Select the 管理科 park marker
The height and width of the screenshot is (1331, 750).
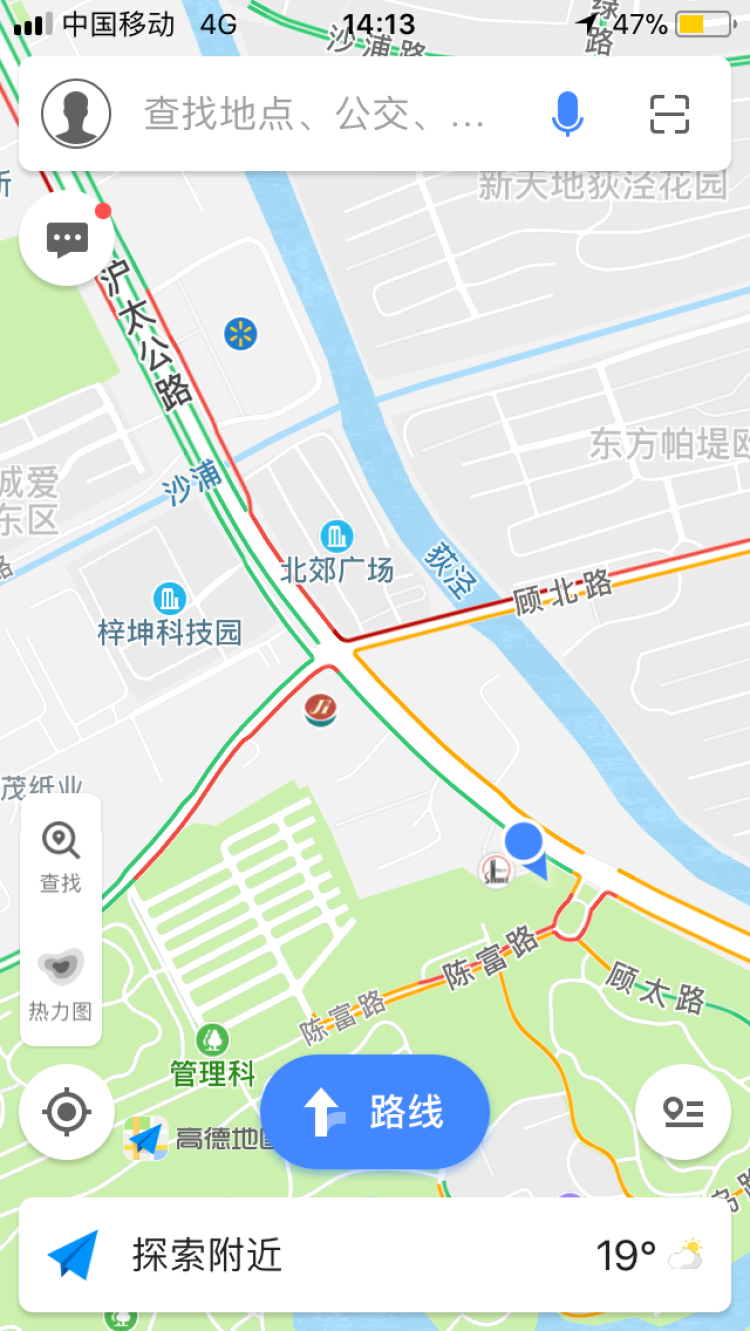point(212,1055)
